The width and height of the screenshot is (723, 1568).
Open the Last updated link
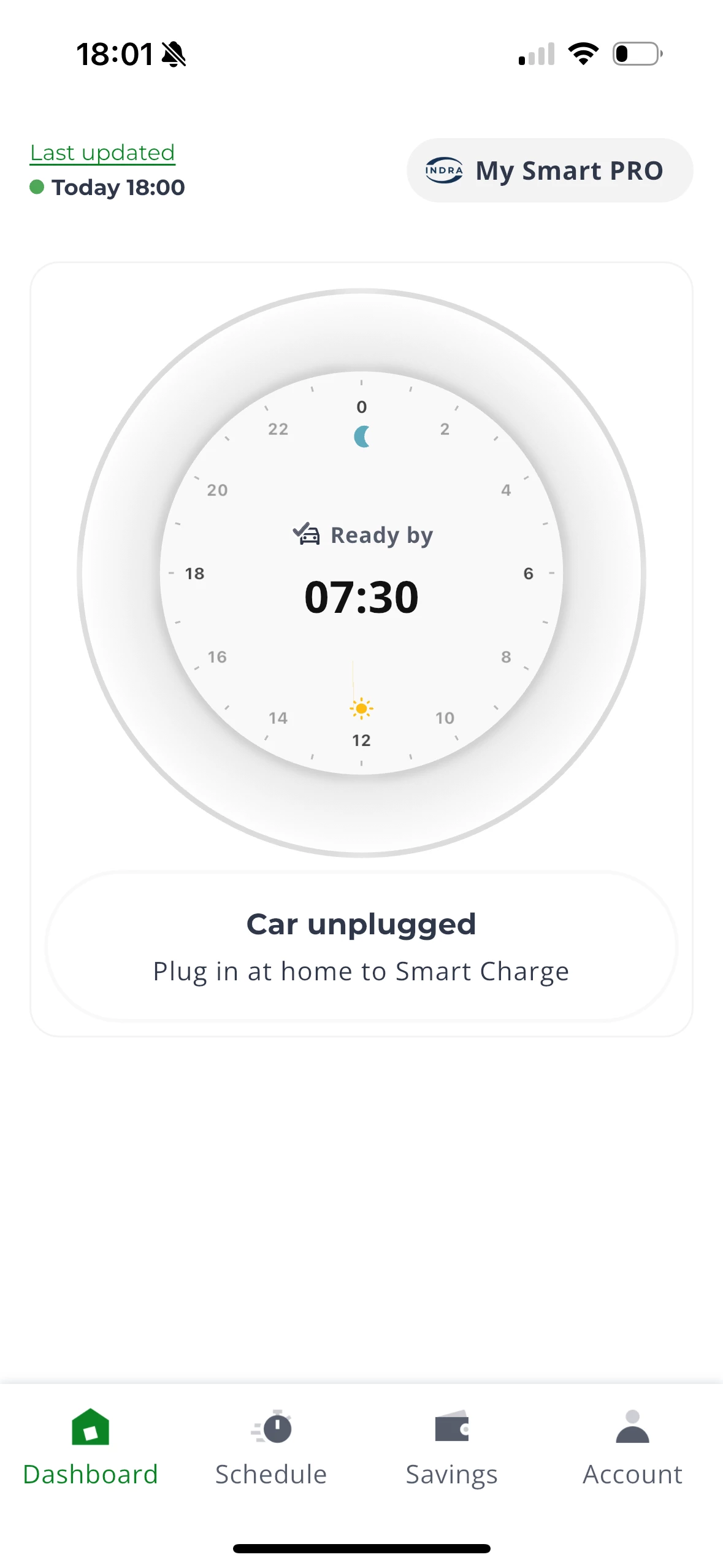tap(102, 153)
